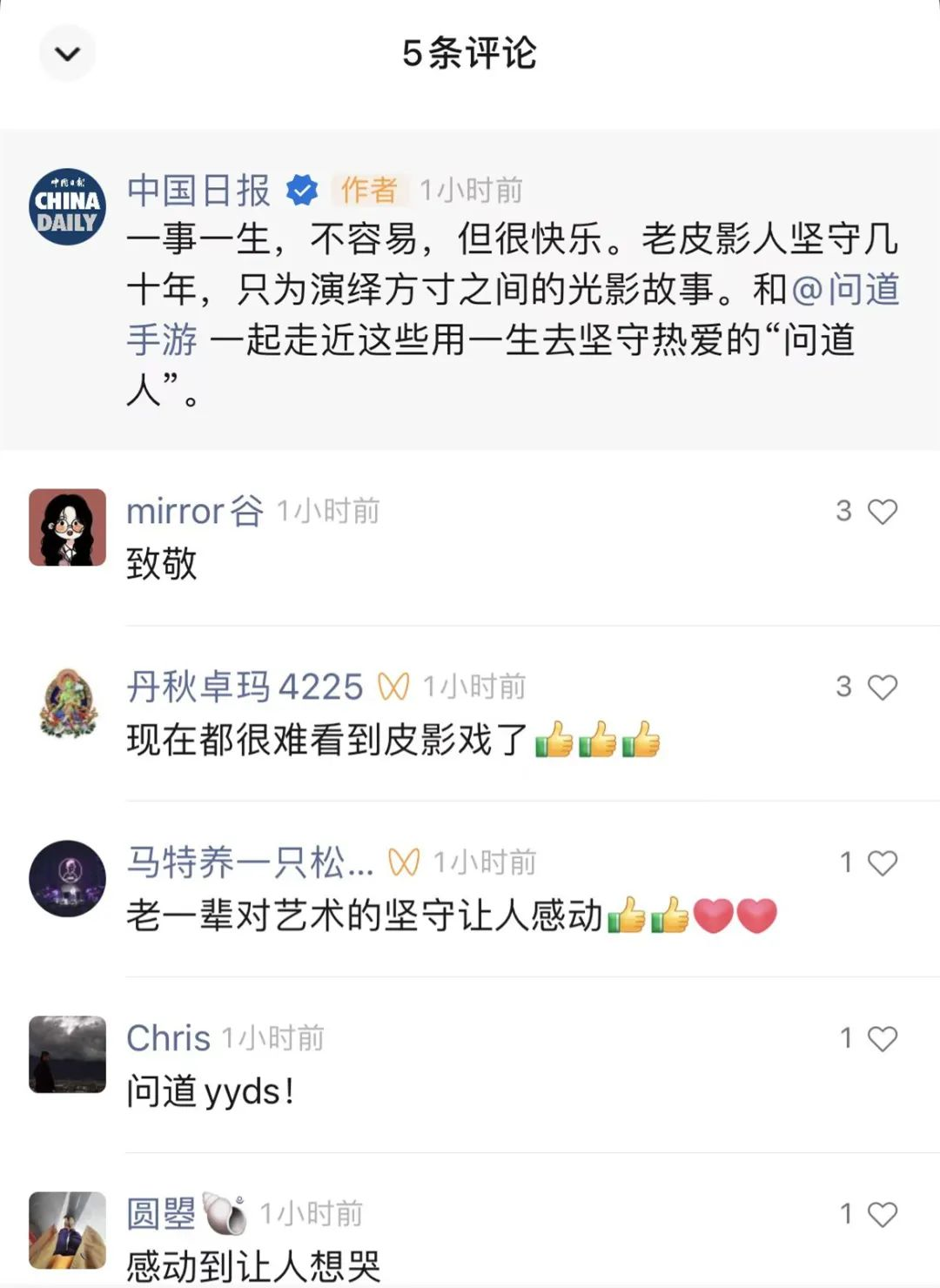The height and width of the screenshot is (1288, 940).
Task: Like Chris's comment
Action: [882, 1038]
